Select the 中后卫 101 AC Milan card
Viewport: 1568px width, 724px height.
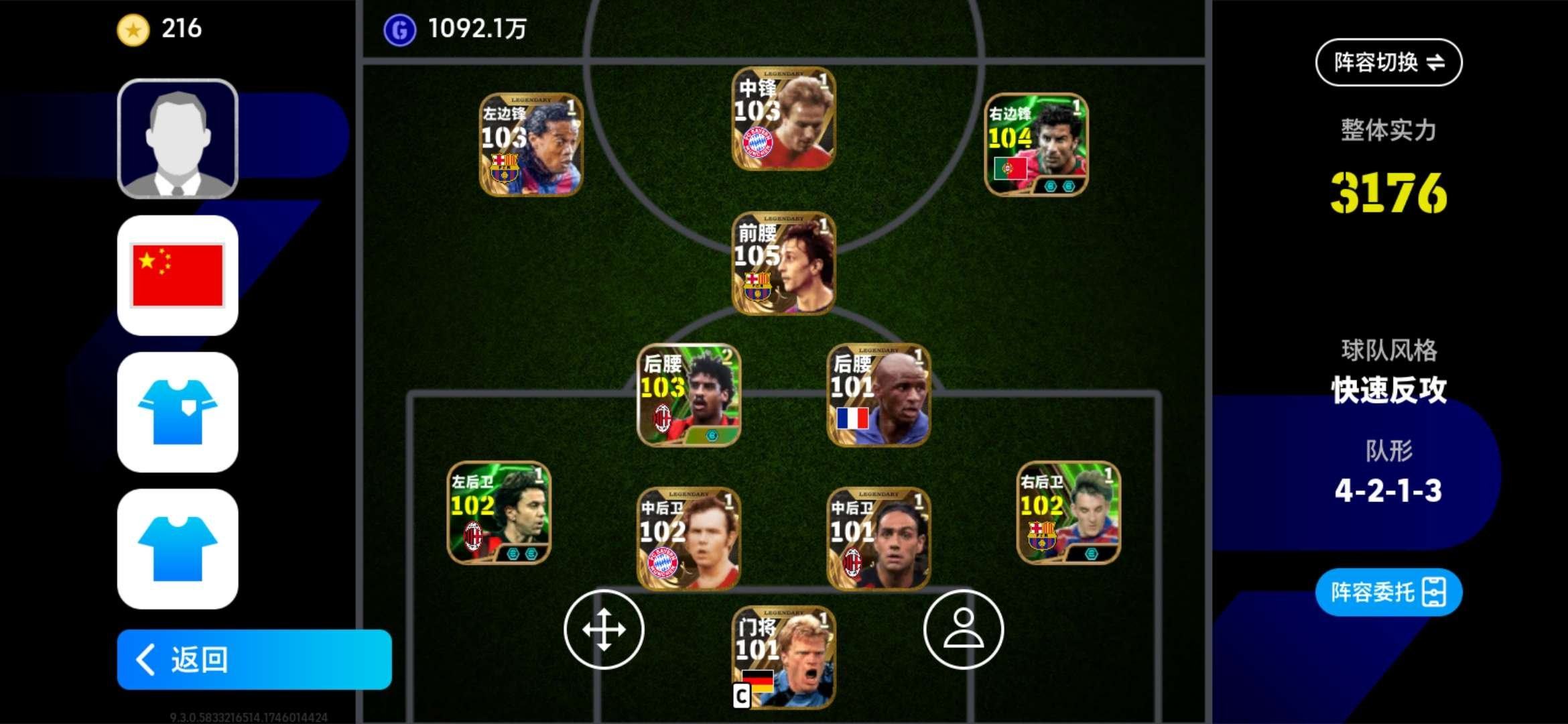click(878, 539)
